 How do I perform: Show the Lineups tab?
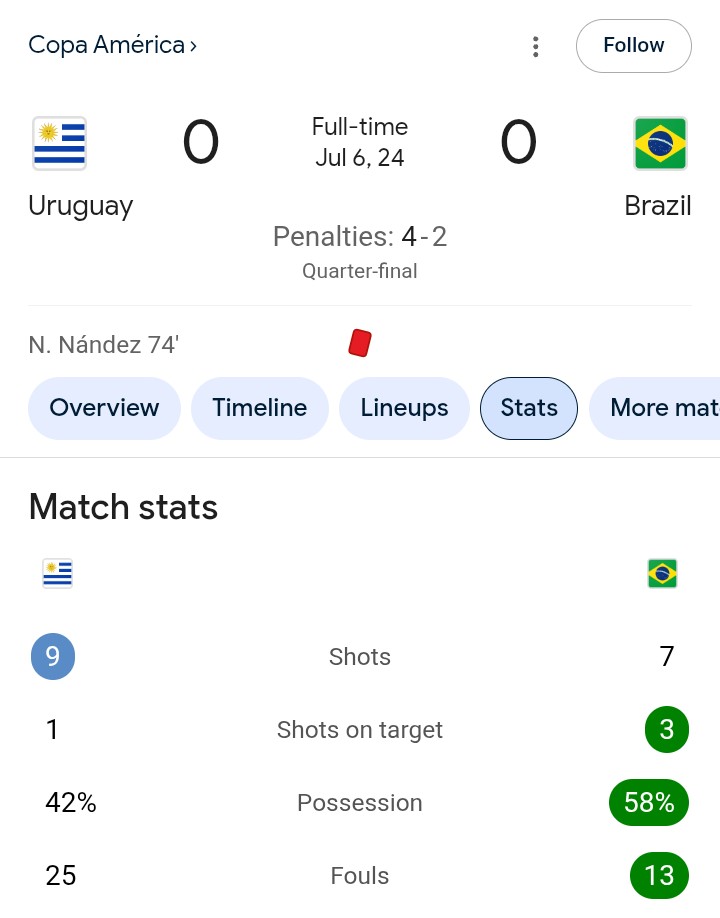404,408
